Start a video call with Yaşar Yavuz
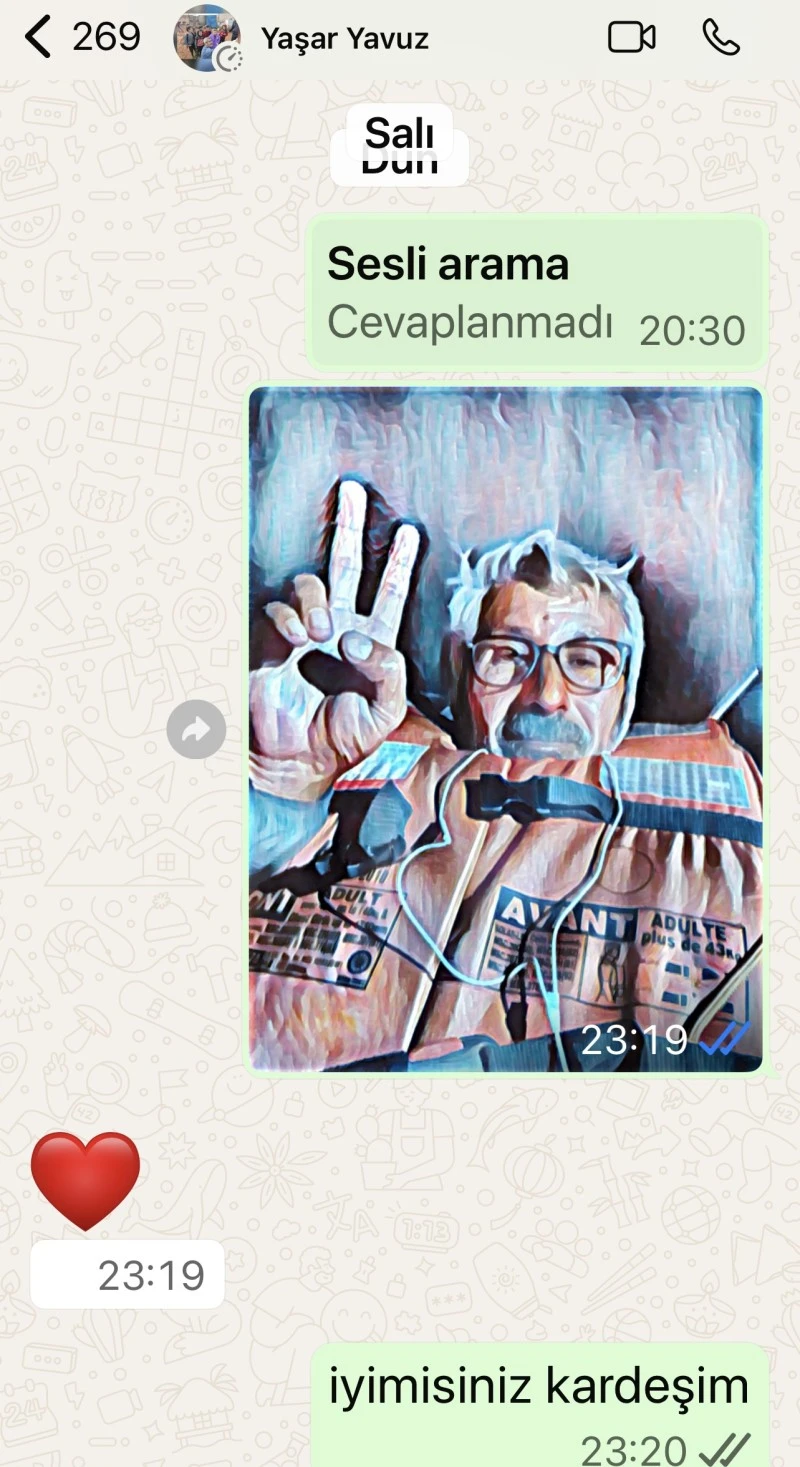 631,38
